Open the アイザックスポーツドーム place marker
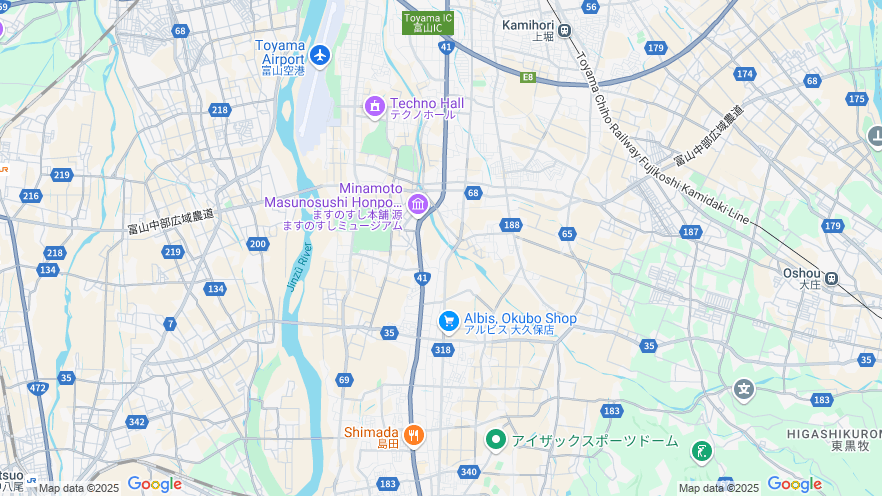The width and height of the screenshot is (882, 496). coord(495,439)
